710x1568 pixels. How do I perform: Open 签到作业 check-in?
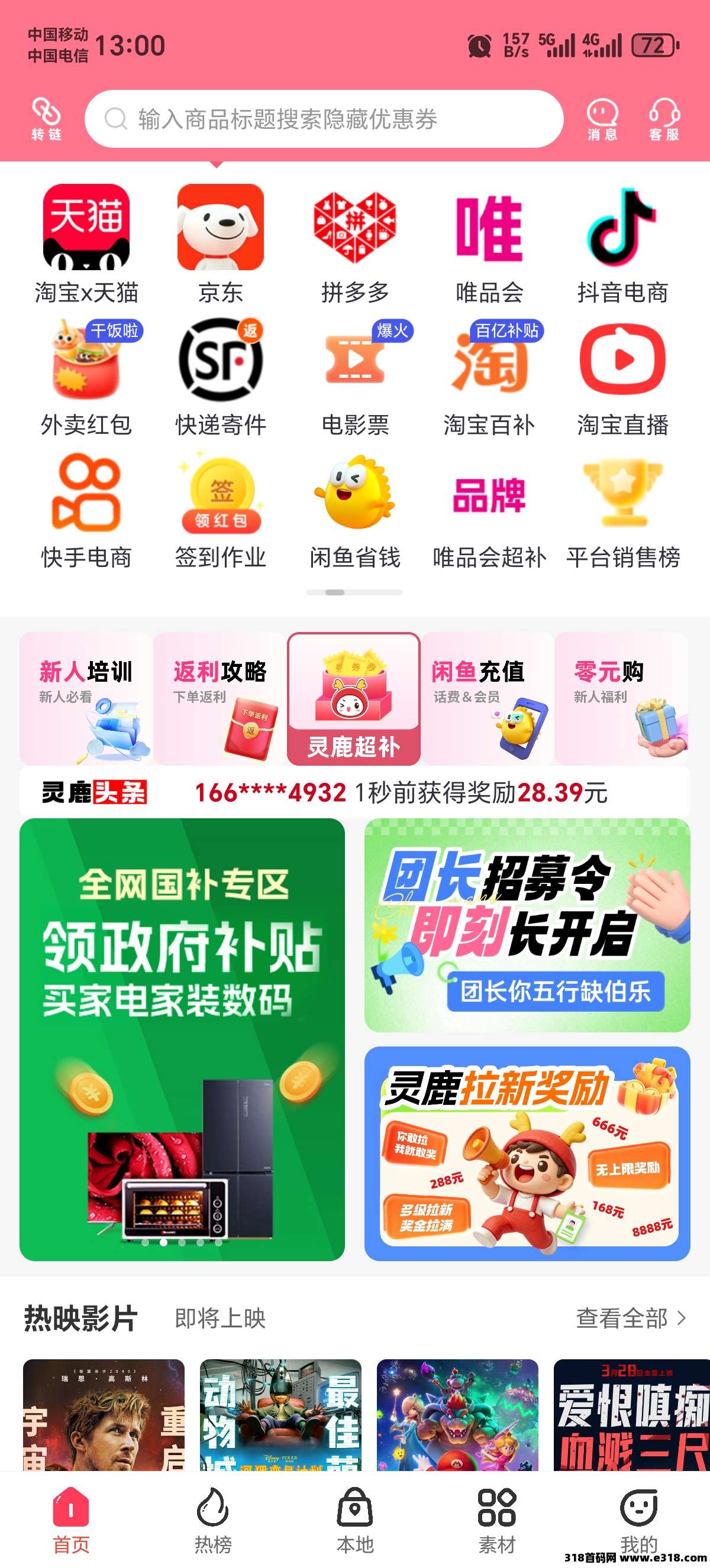(x=221, y=510)
